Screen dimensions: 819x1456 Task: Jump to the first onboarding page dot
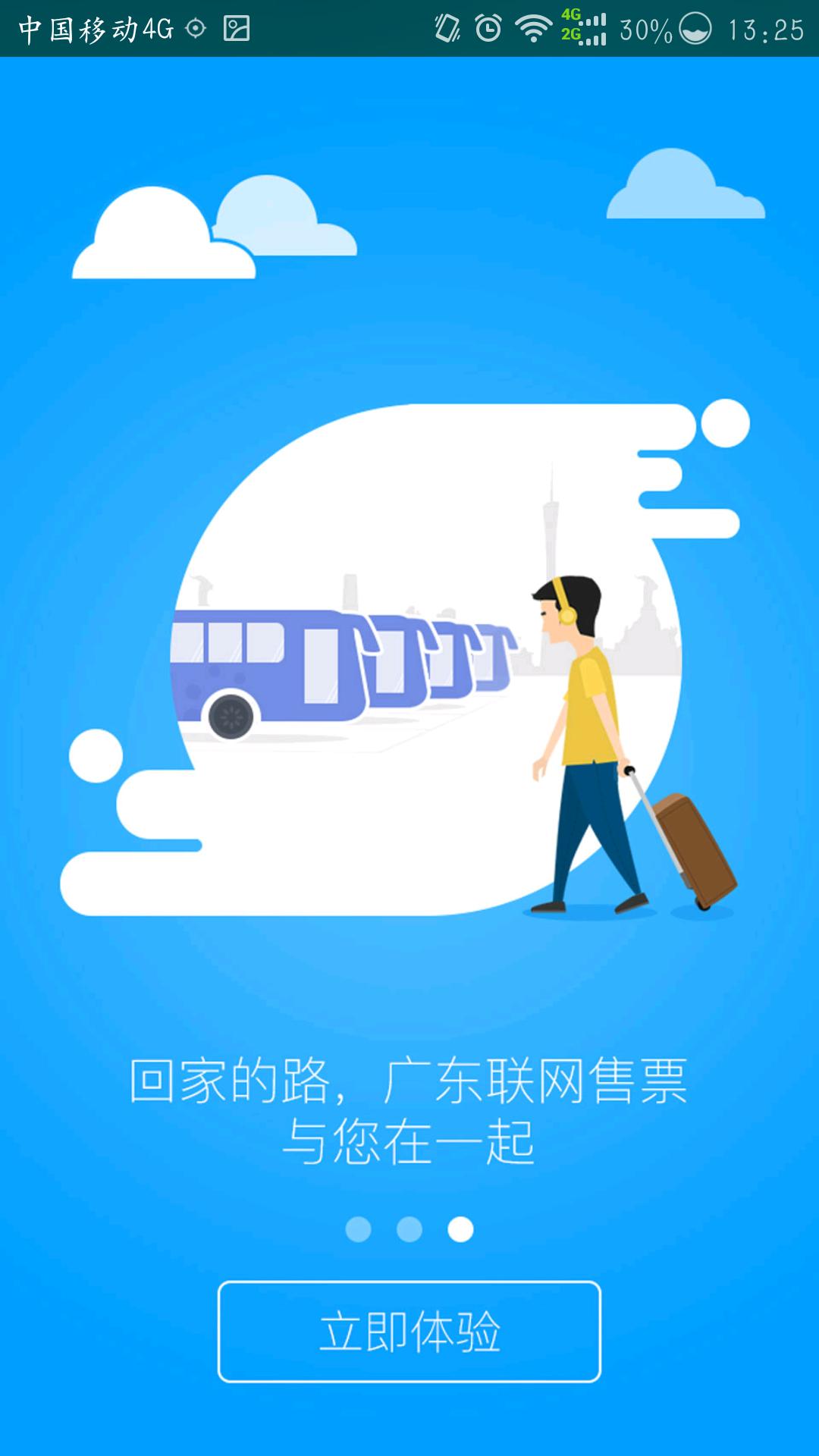pos(358,1229)
